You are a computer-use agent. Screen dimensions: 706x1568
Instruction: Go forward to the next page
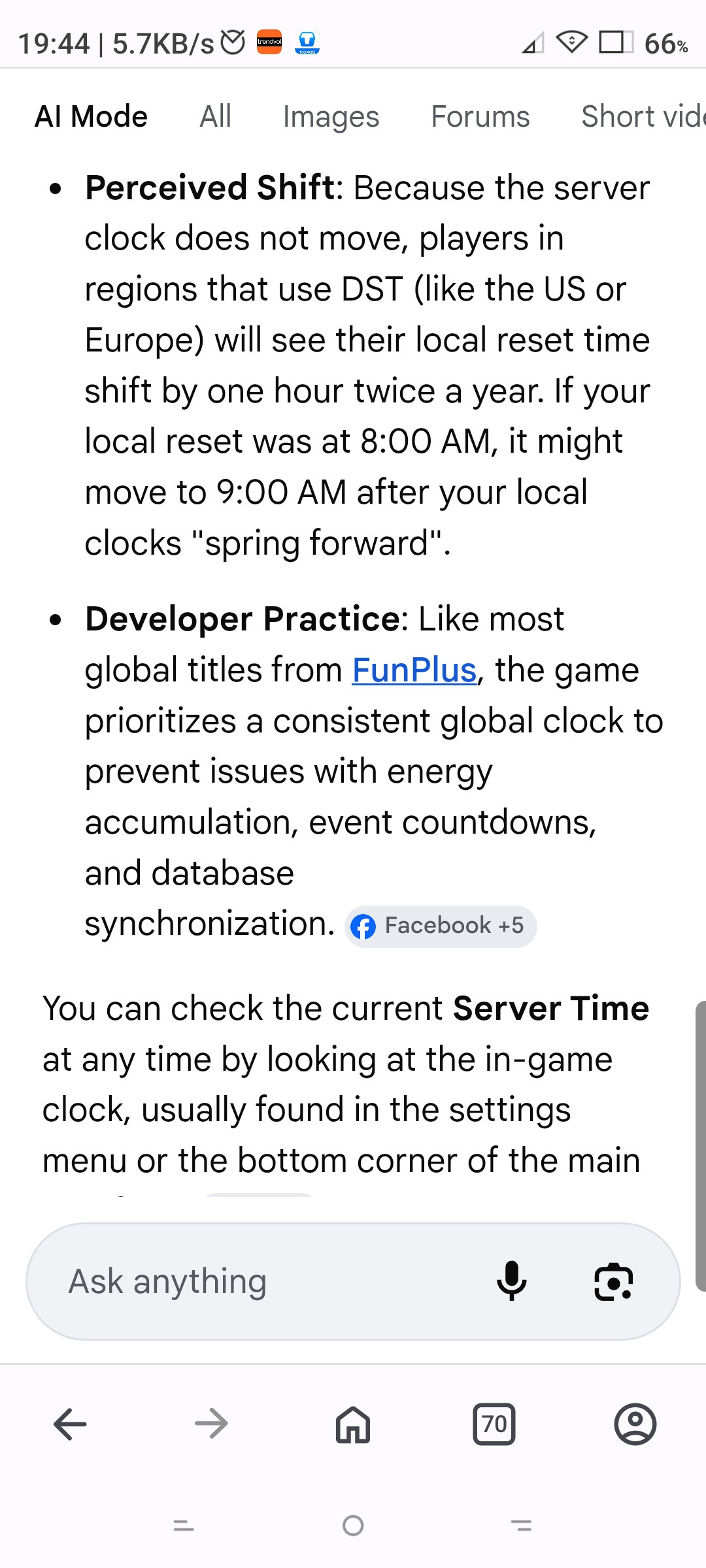(x=211, y=1424)
